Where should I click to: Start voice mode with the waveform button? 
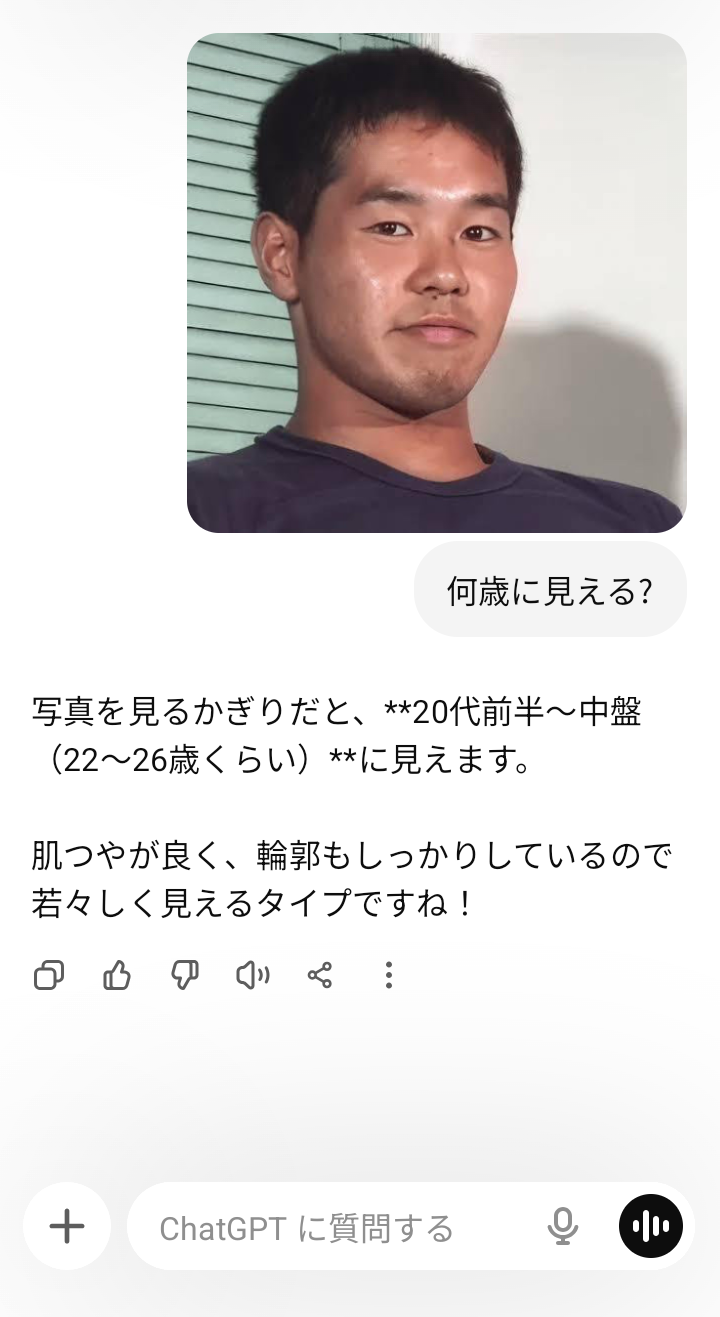coord(651,1226)
